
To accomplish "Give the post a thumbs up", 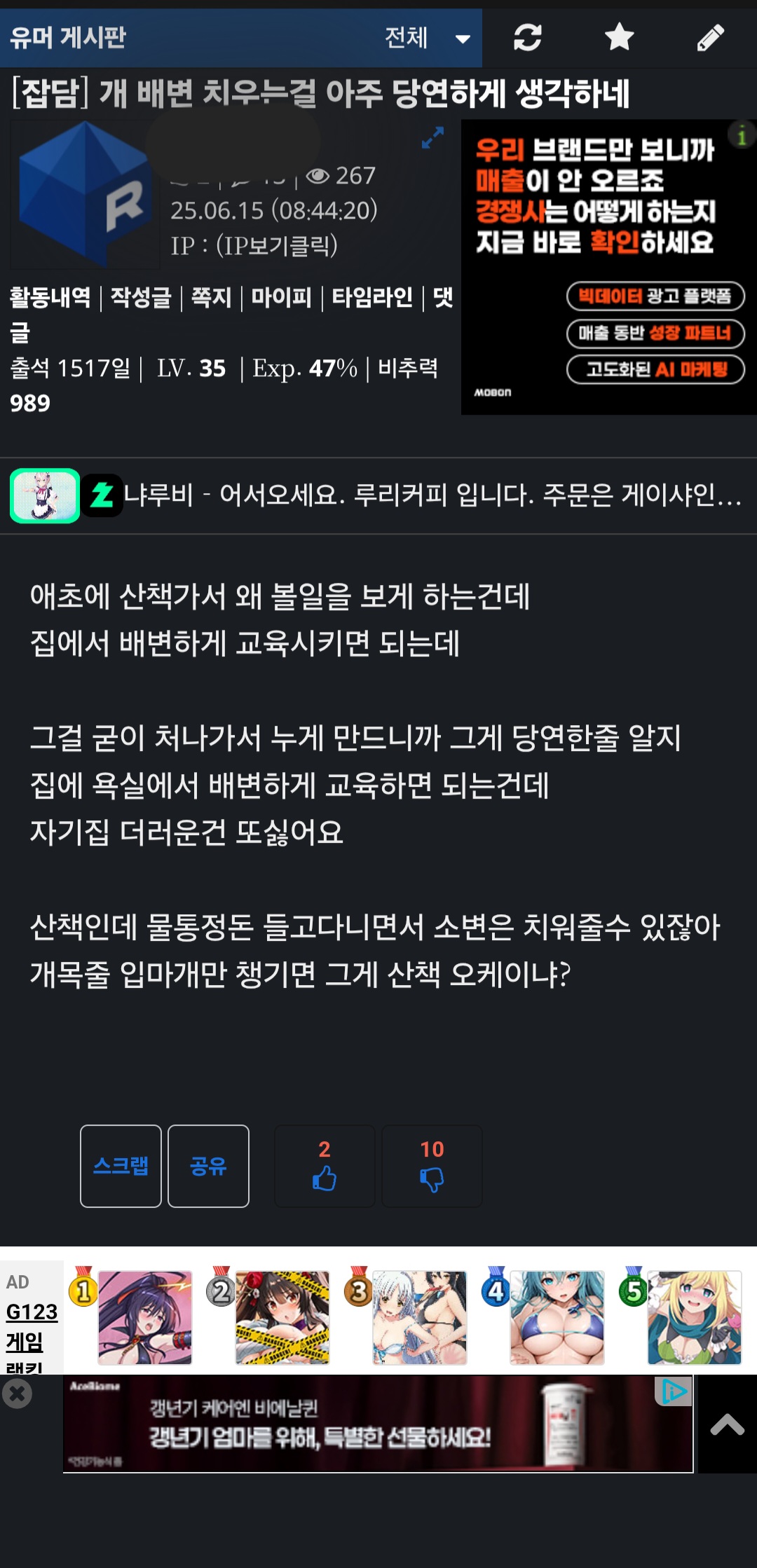I will 325,1167.
